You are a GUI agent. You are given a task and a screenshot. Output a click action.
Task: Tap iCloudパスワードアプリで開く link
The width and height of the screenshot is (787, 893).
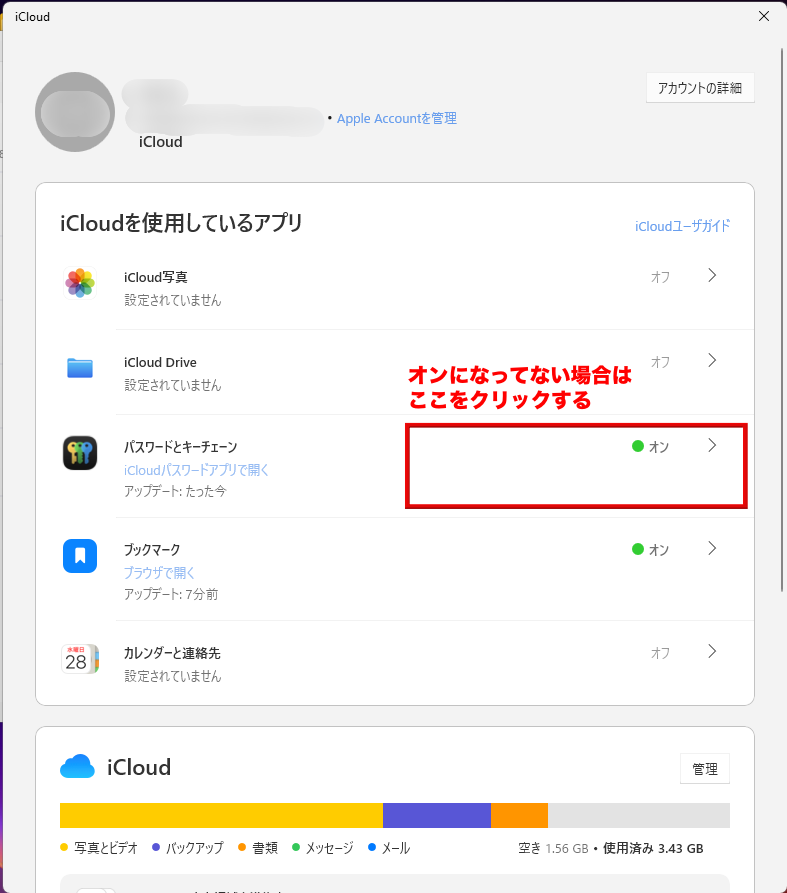click(197, 470)
